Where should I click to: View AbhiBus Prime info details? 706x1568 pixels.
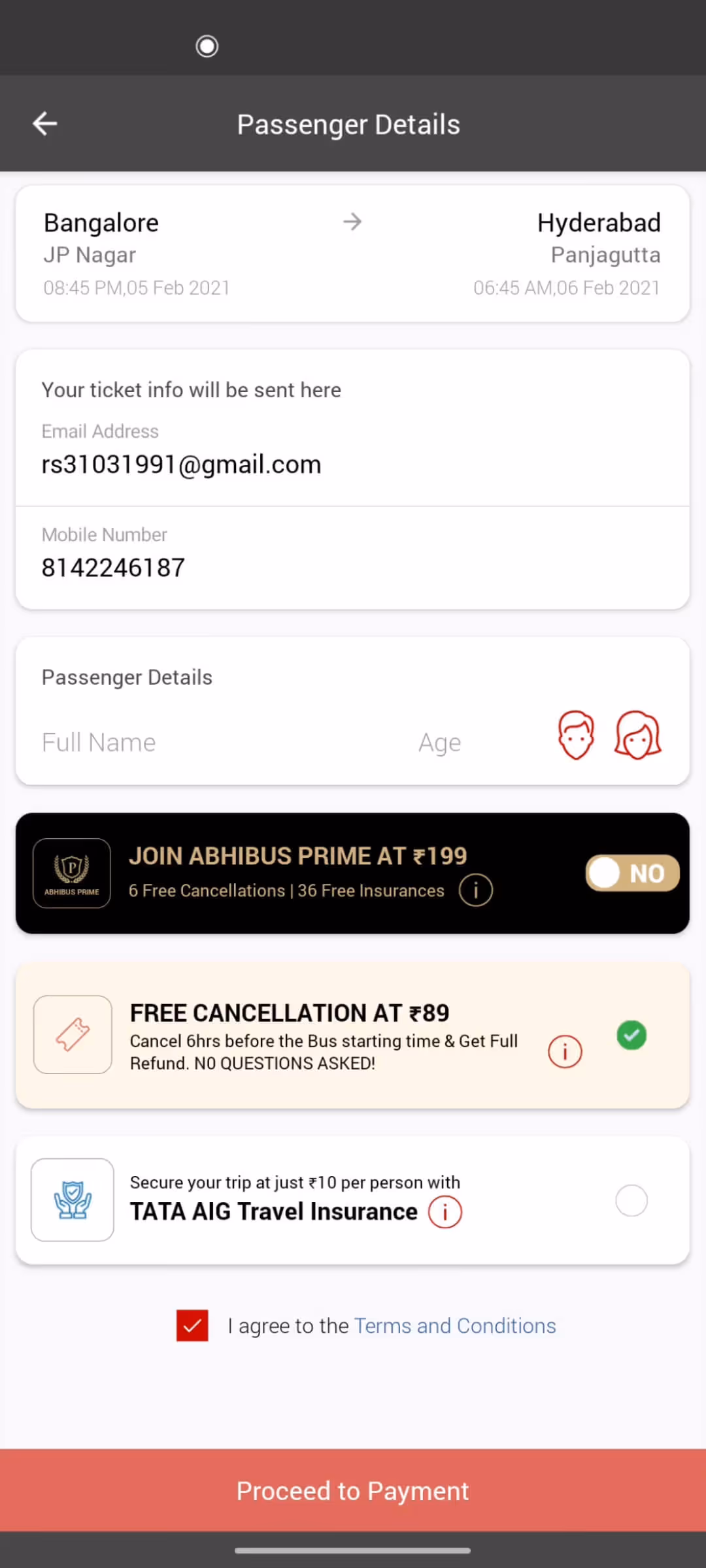tap(475, 890)
